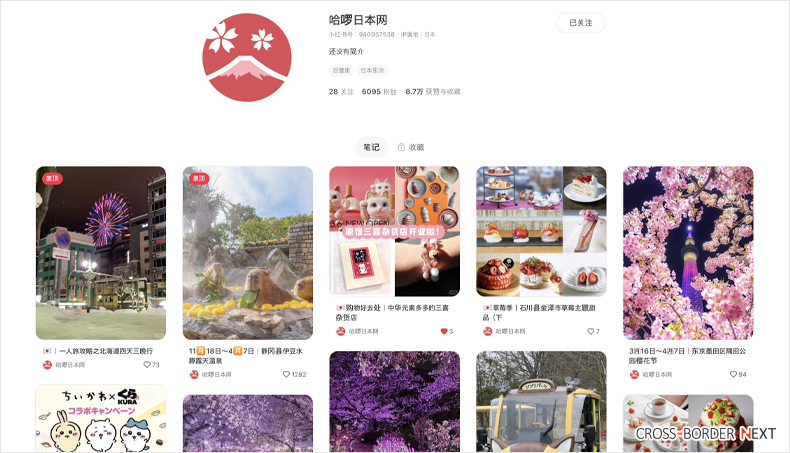Like the 水豚温泉 note with 1282 likes
This screenshot has width=790, height=453.
(x=286, y=374)
